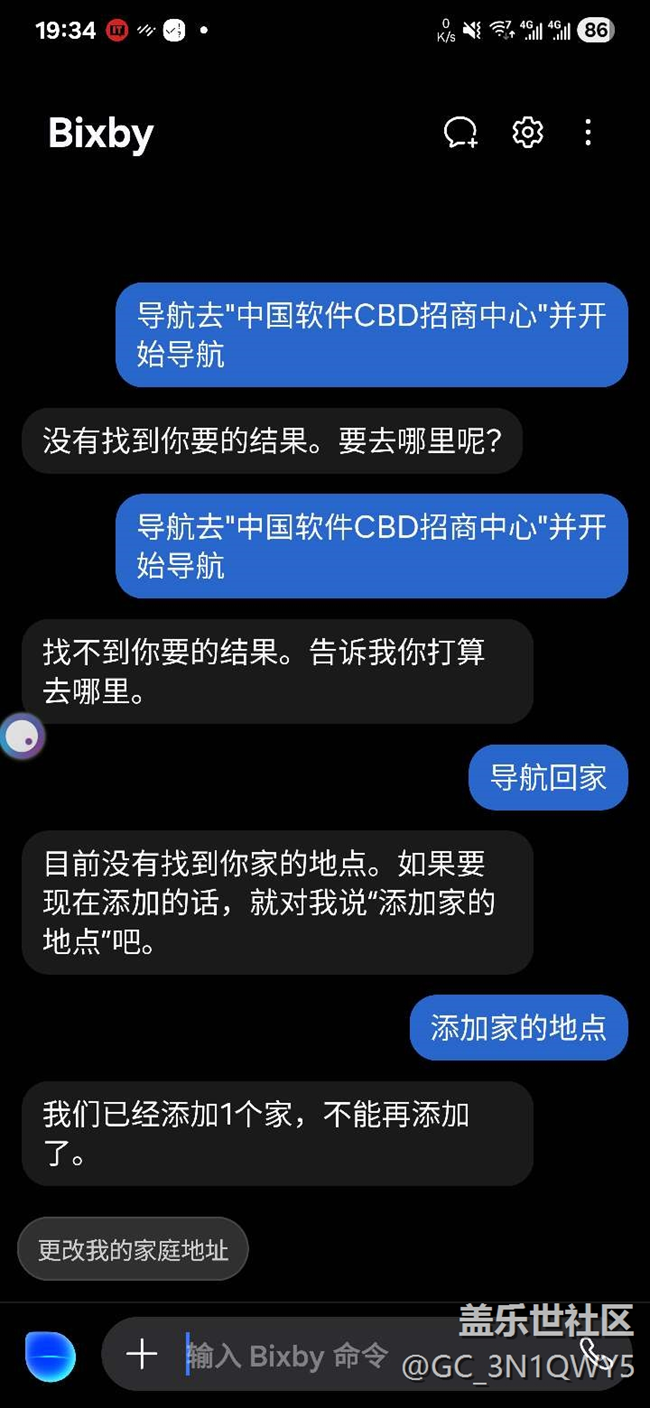Start a new Bixby conversation
This screenshot has width=650, height=1408.
click(461, 133)
